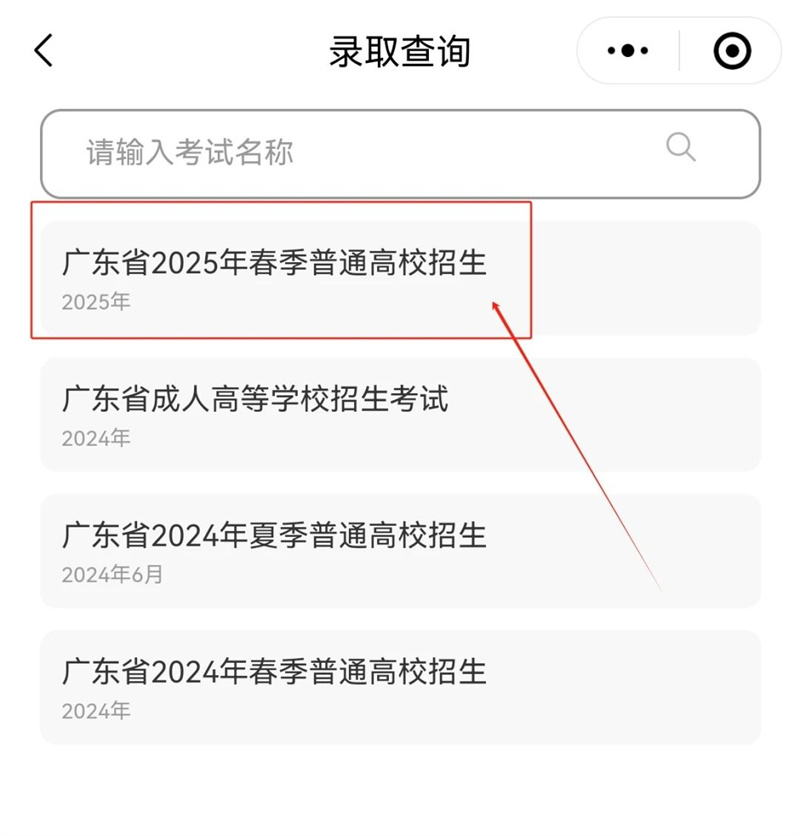Open 广东省成人高等学校招生考试
The image size is (800, 836).
click(400, 413)
